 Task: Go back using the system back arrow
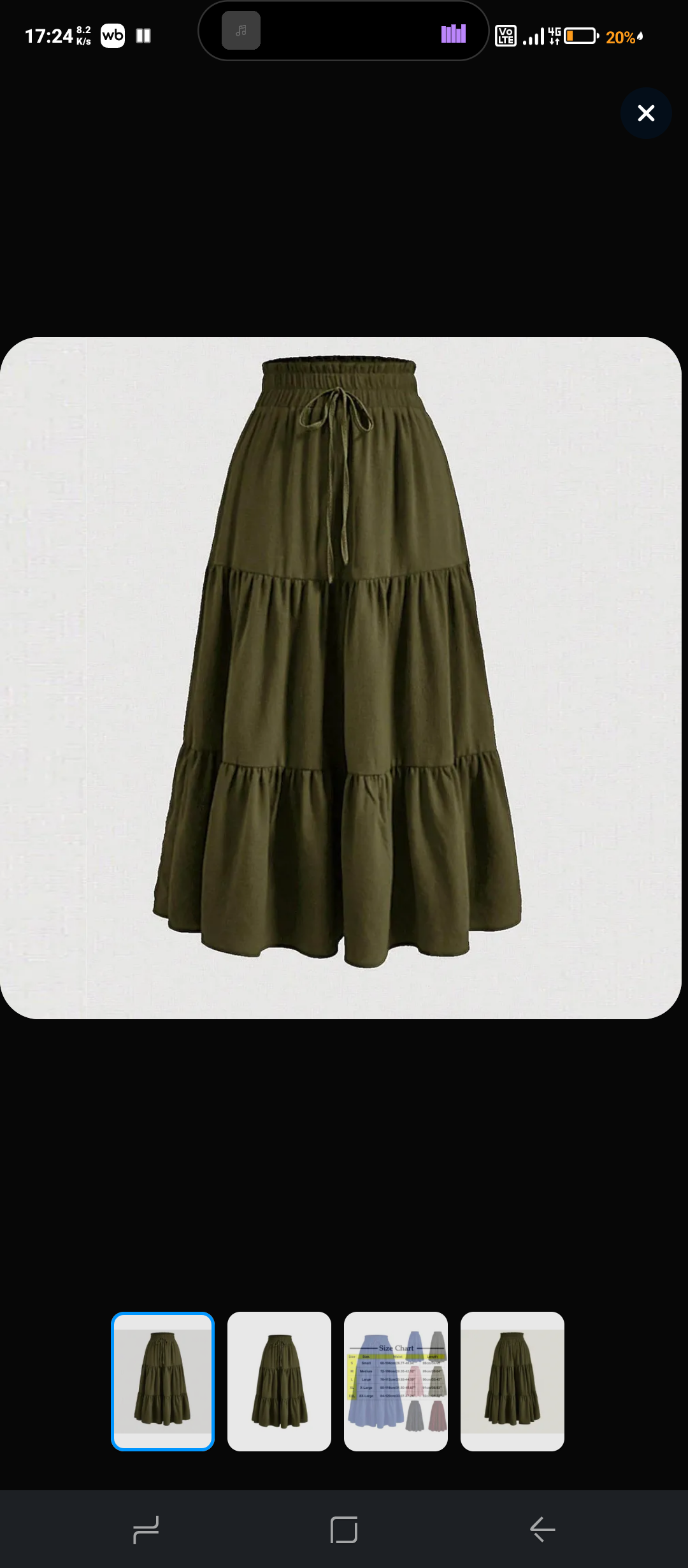click(x=542, y=1529)
